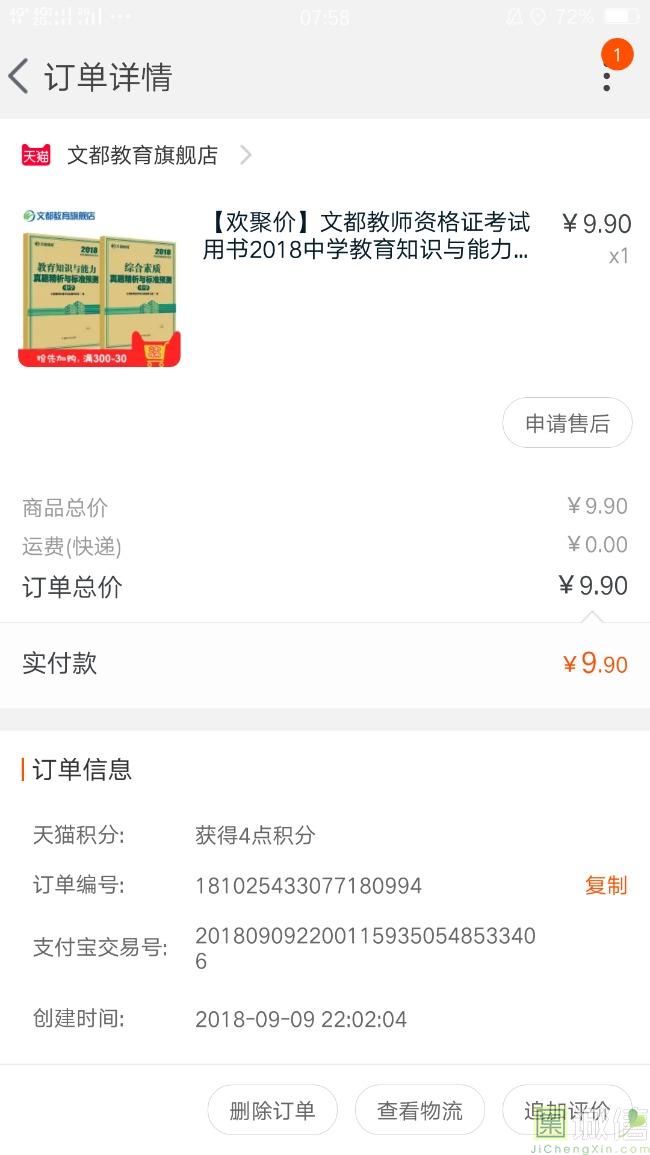
Task: Tap 删除订单 to delete the order
Action: tap(272, 1110)
